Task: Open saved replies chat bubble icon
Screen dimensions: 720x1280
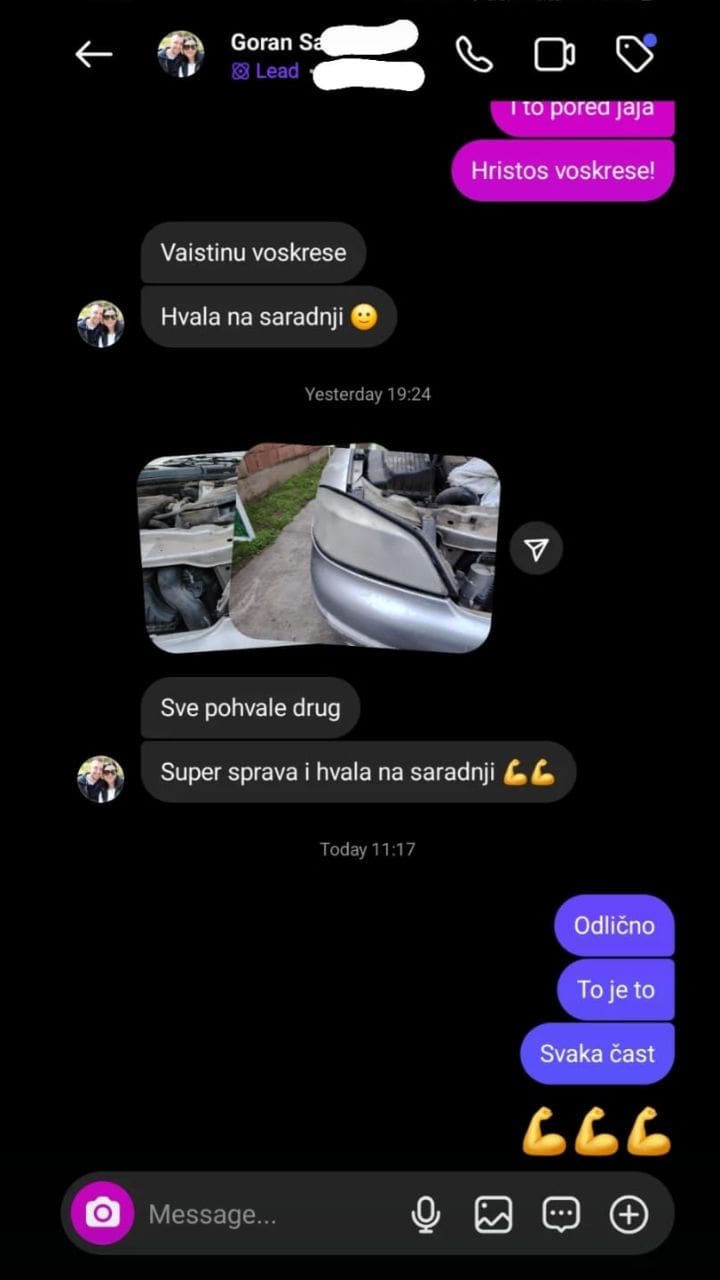Action: point(561,1215)
